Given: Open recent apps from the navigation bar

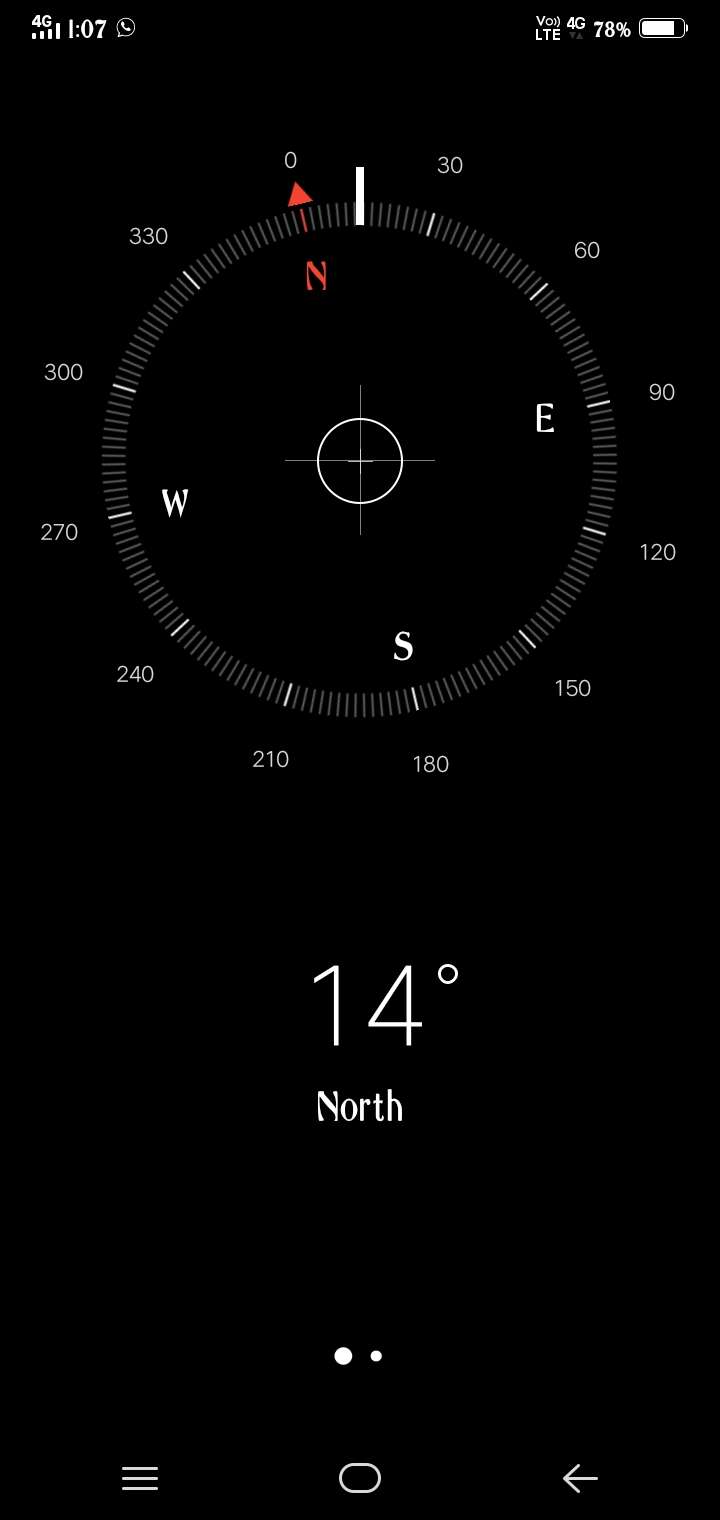Looking at the screenshot, I should tap(140, 1478).
